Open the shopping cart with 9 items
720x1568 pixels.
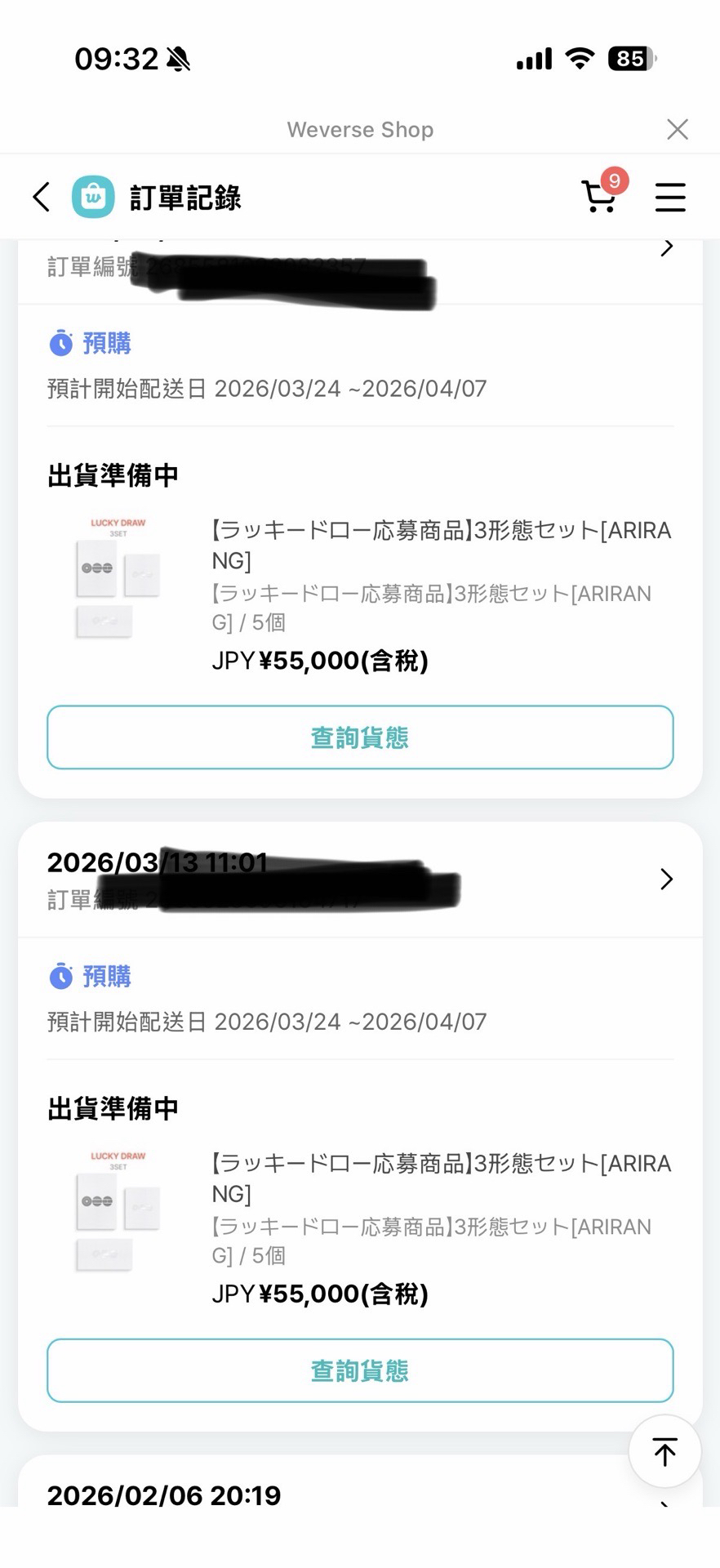[x=601, y=198]
